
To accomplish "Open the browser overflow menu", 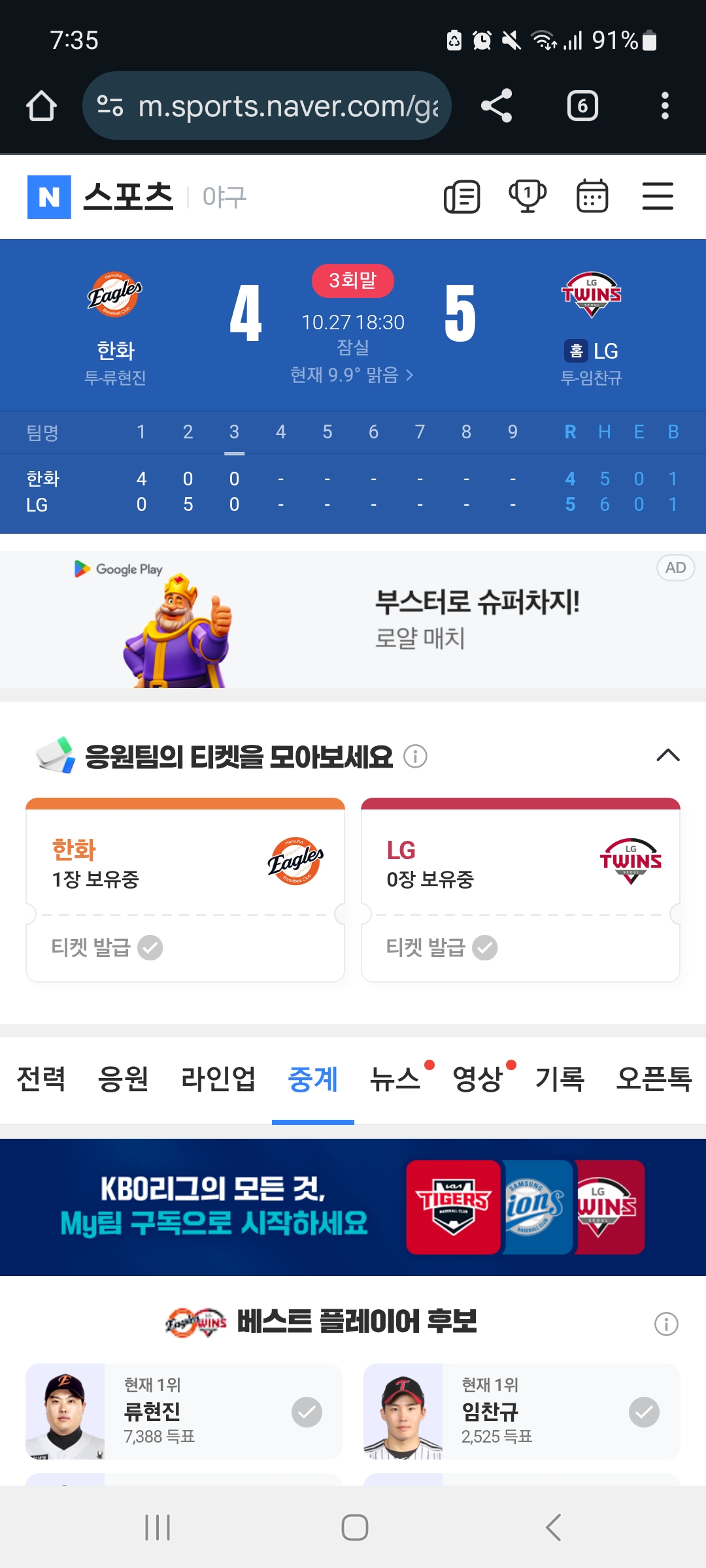I will click(x=665, y=106).
